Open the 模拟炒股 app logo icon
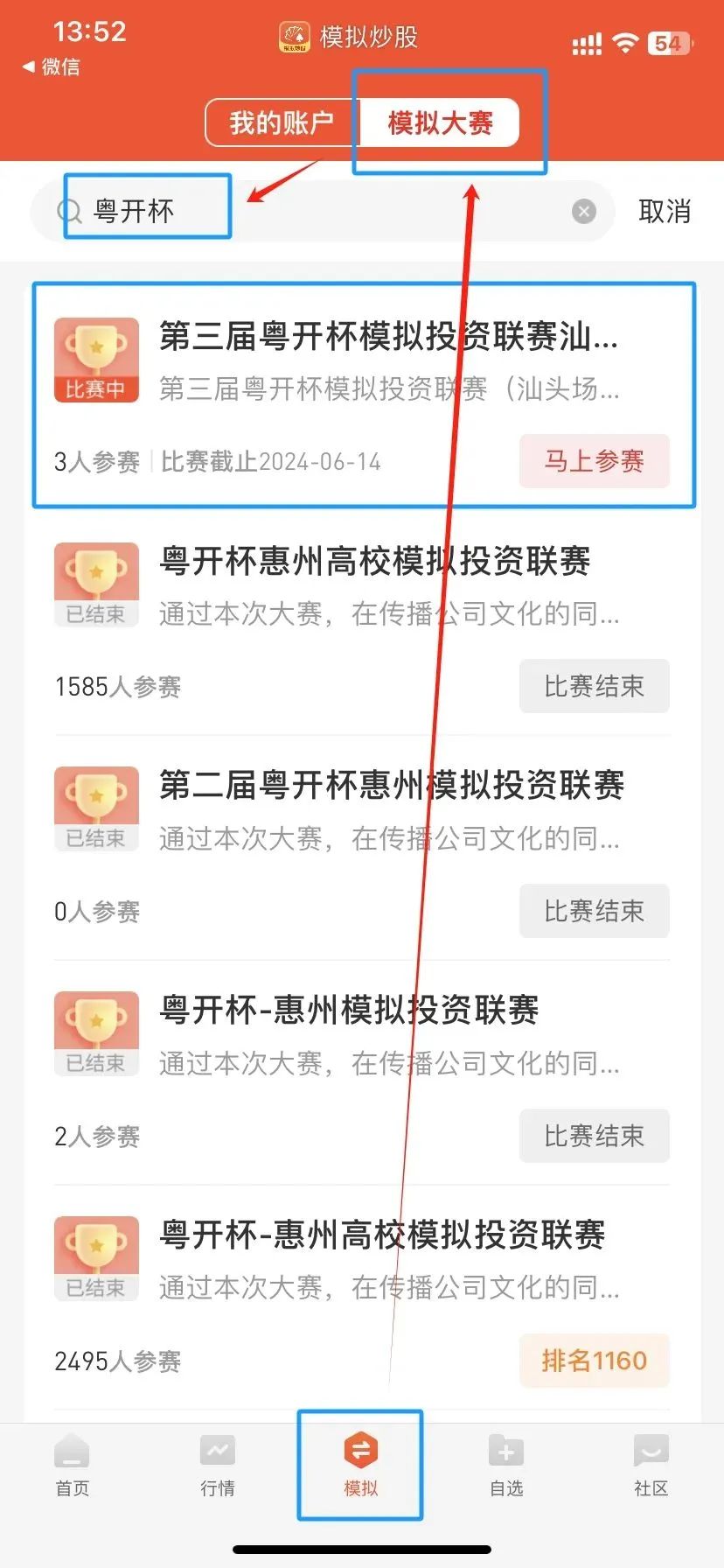The width and height of the screenshot is (724, 1568). coord(293,37)
